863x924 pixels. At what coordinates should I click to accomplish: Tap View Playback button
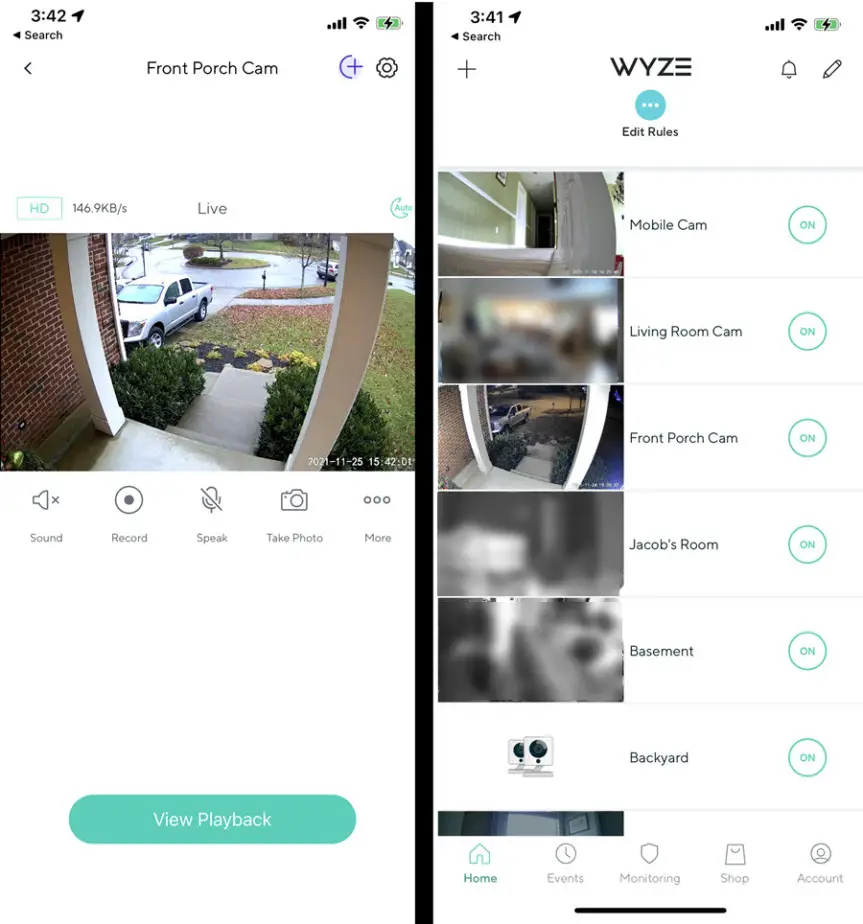point(212,819)
